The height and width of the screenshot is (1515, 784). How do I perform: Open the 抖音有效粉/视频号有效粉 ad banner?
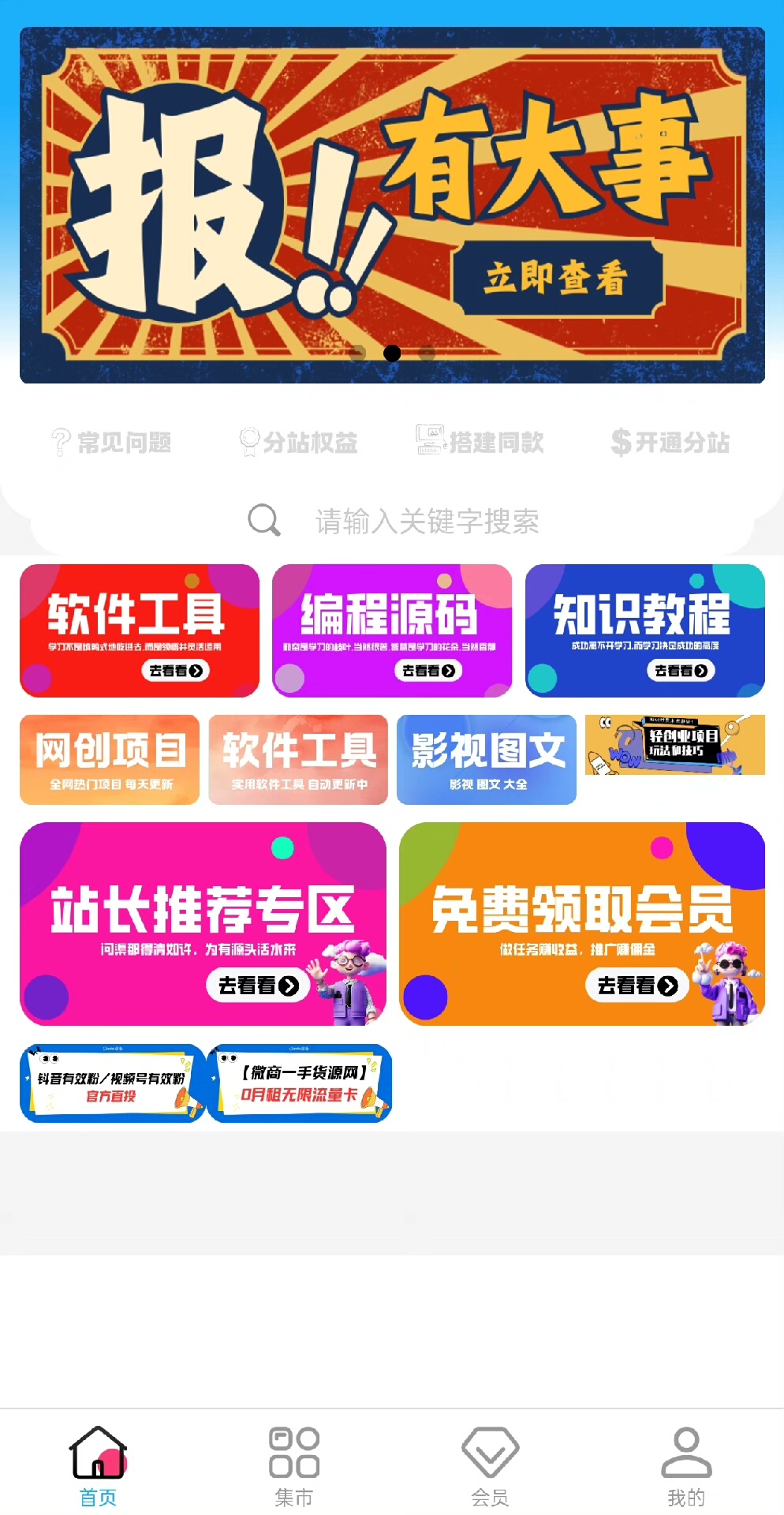coord(112,1083)
